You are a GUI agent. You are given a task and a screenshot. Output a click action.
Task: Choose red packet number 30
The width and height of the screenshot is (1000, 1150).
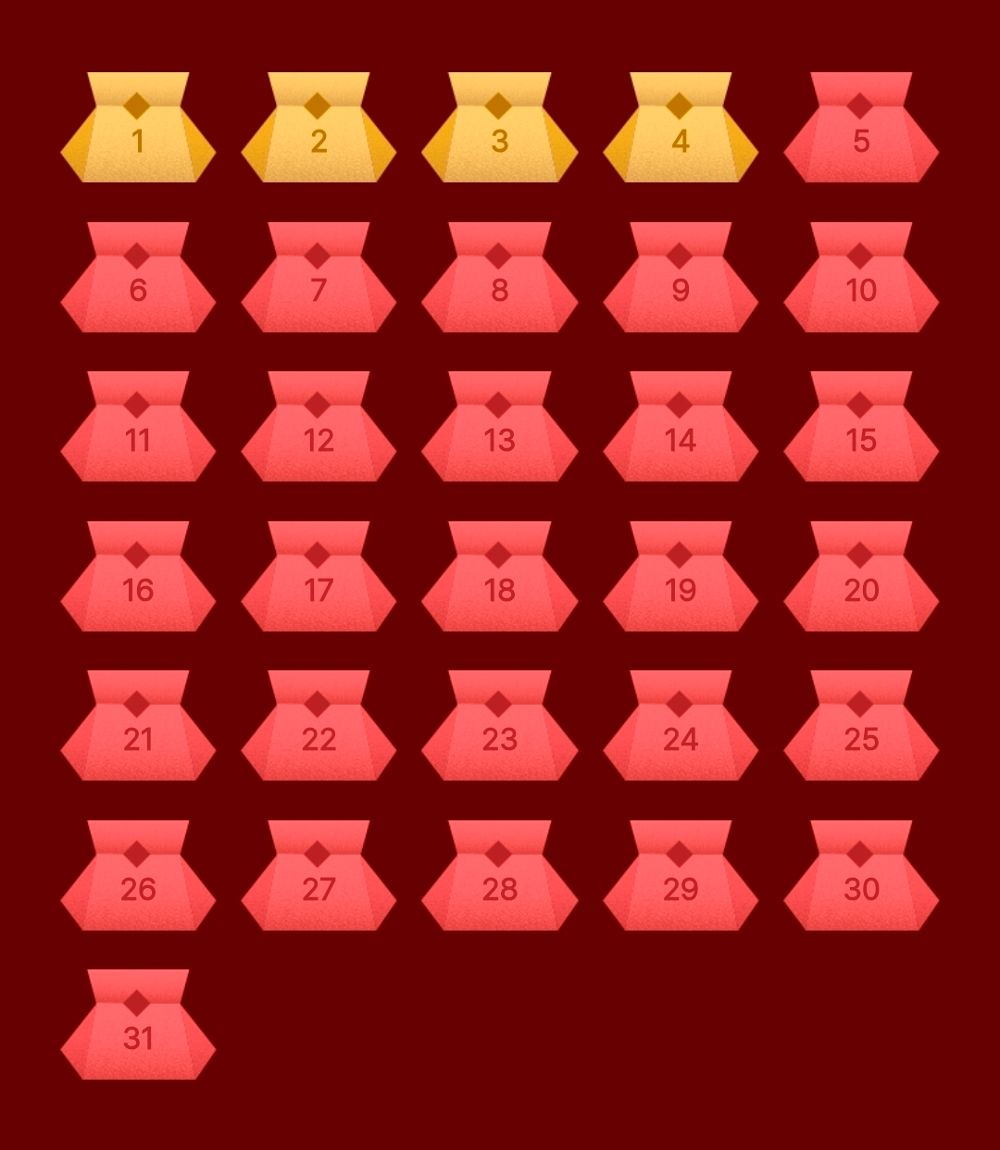[861, 879]
